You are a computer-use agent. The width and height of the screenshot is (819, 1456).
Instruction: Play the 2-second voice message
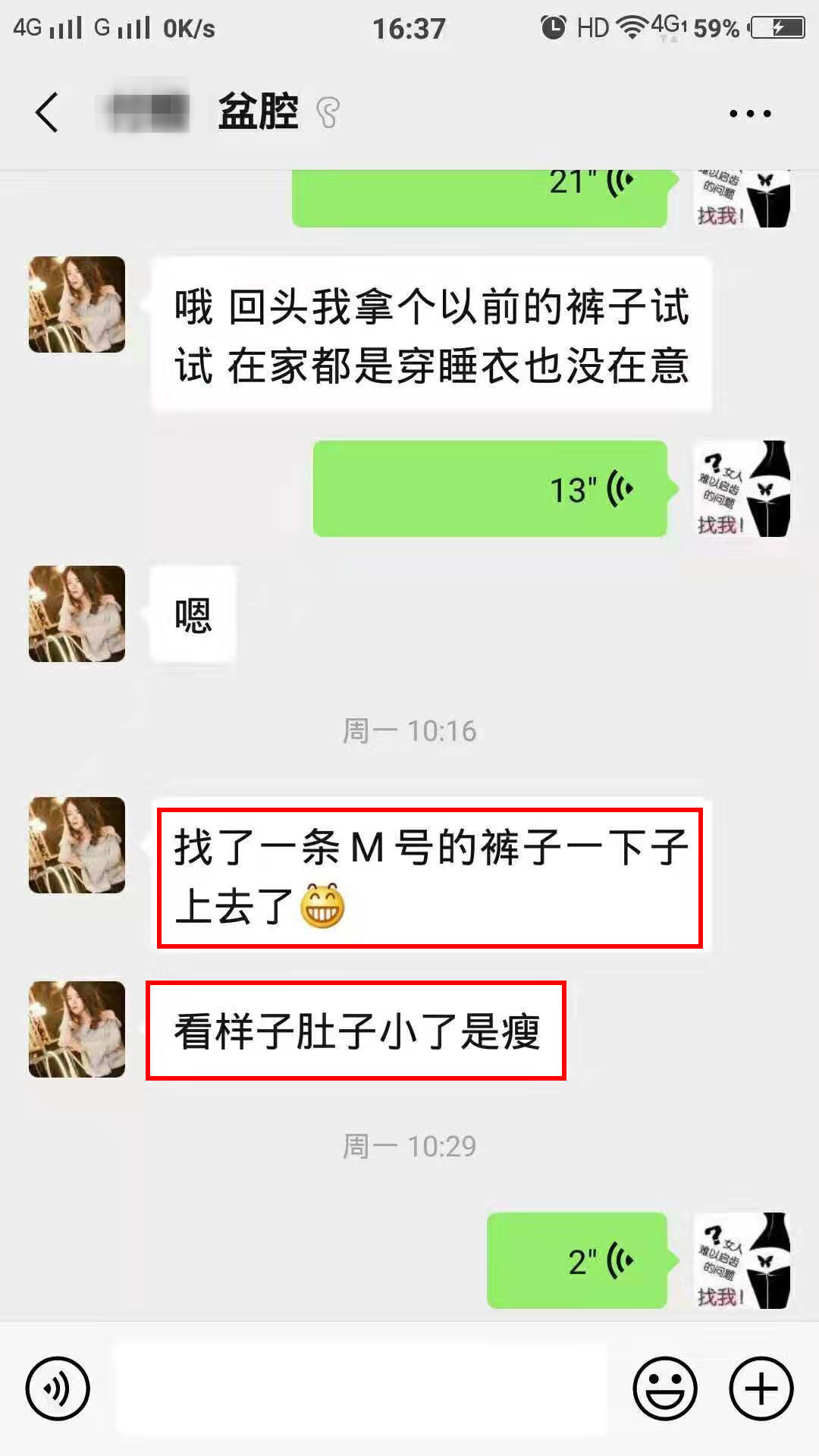coord(576,1260)
